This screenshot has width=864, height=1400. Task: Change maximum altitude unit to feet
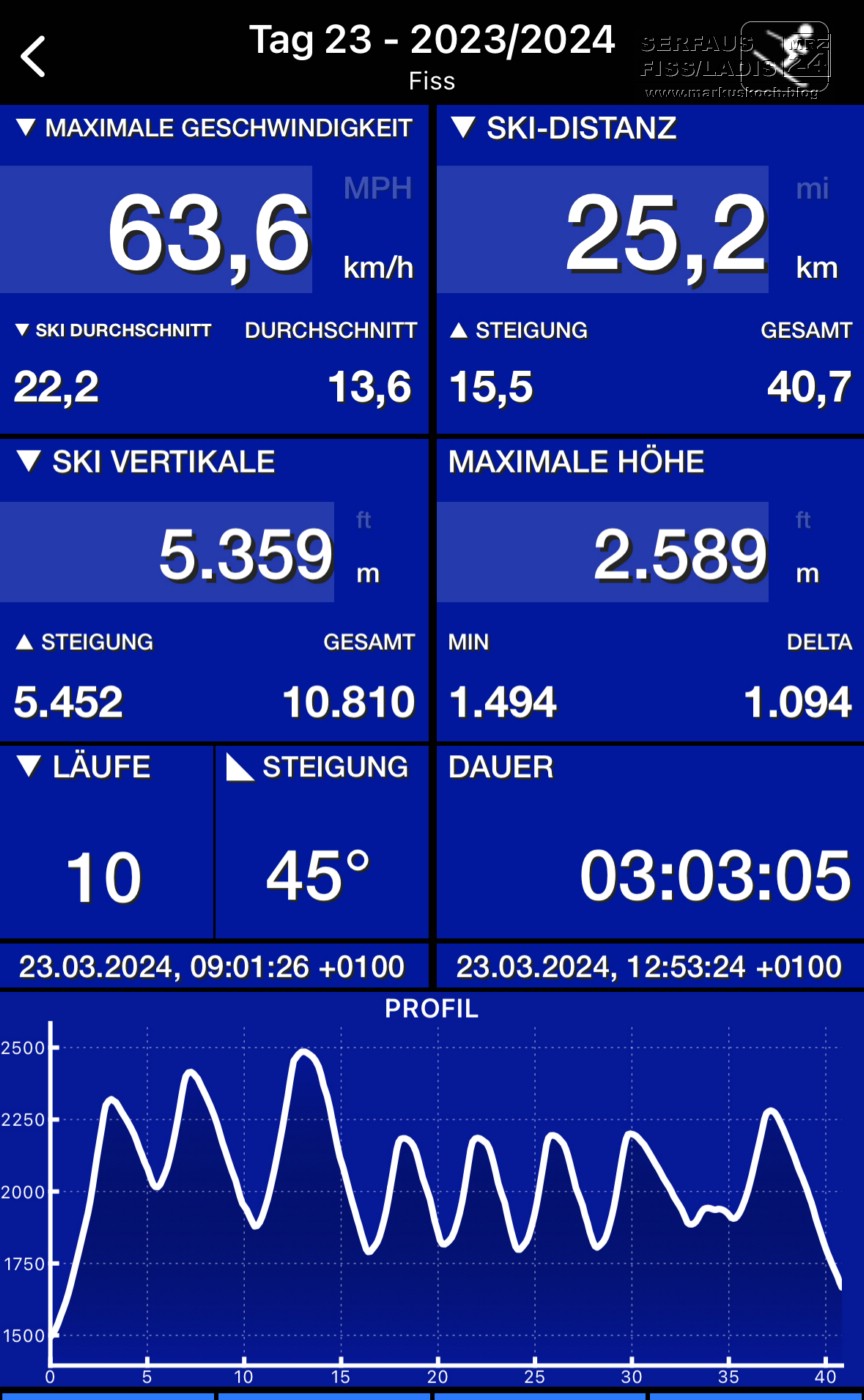[803, 520]
